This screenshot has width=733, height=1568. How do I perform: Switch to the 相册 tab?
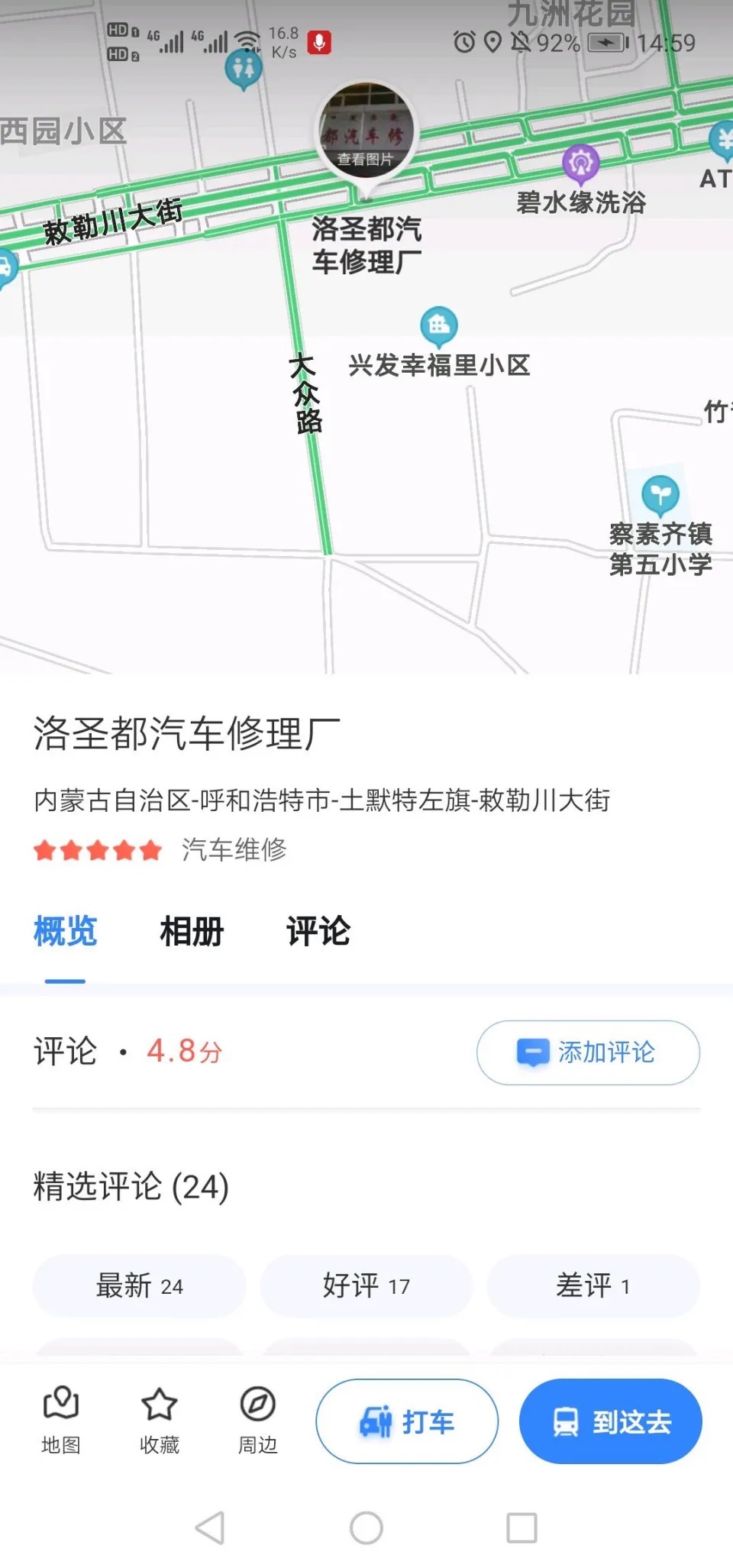click(192, 932)
